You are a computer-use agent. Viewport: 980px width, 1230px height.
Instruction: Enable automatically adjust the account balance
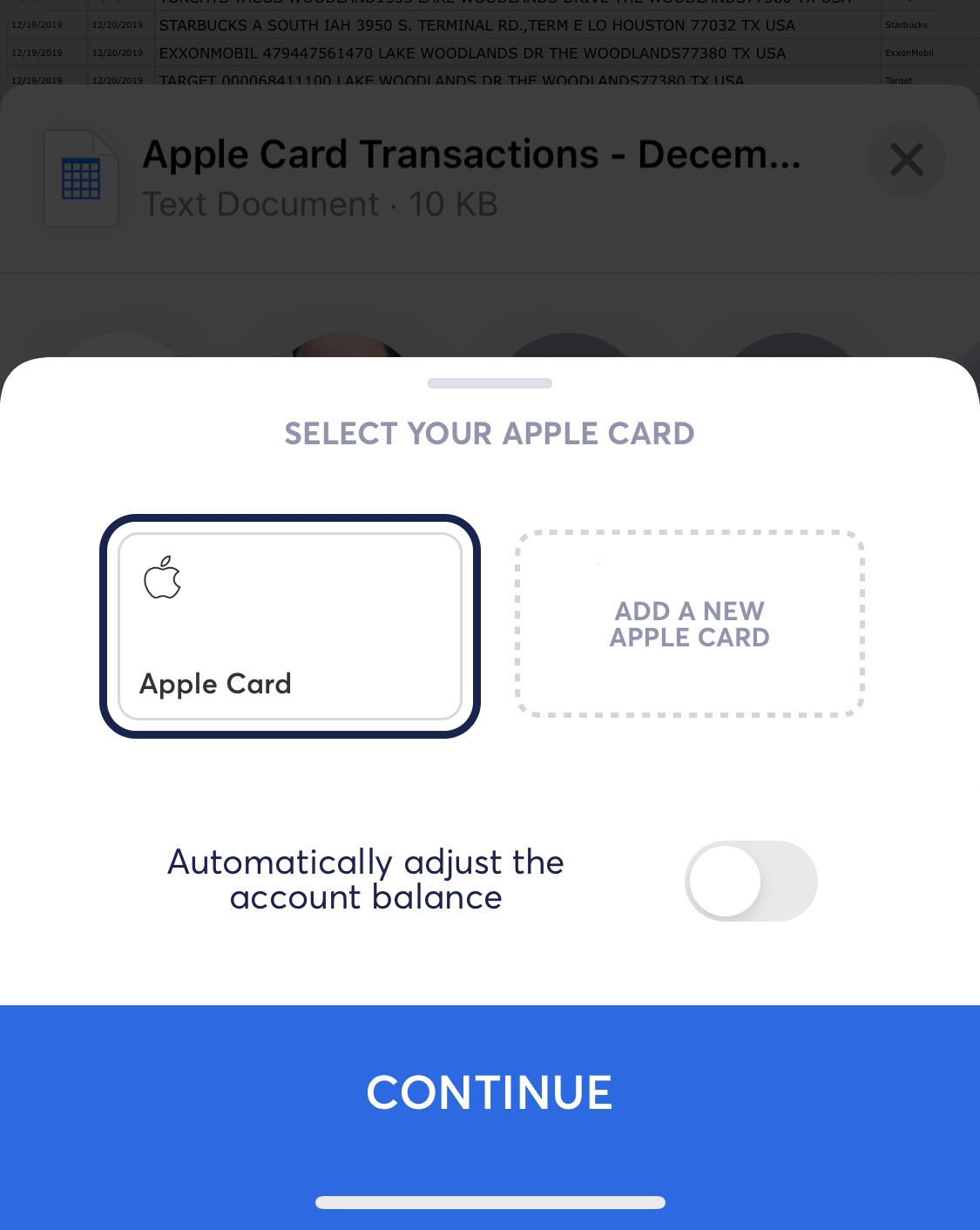[x=750, y=881]
